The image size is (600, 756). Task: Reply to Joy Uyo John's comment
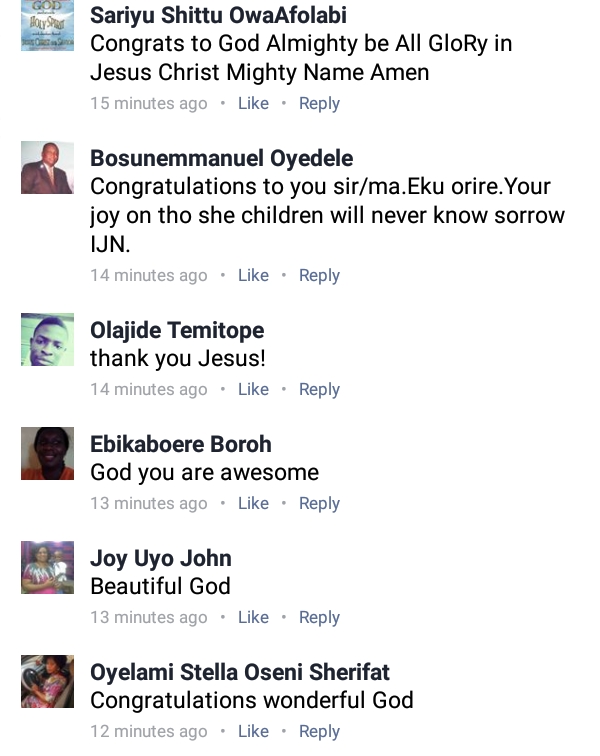(319, 617)
